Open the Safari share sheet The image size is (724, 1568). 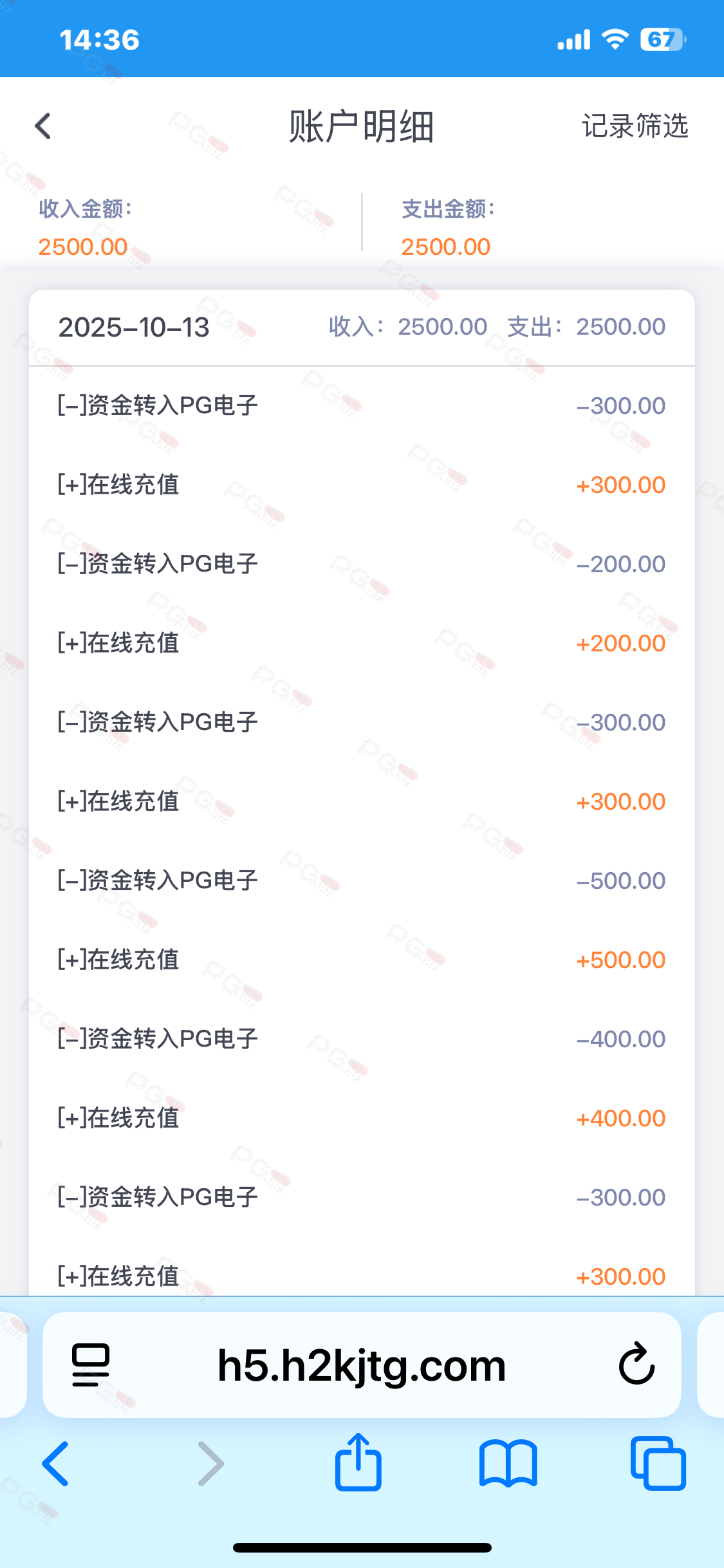[x=358, y=1462]
